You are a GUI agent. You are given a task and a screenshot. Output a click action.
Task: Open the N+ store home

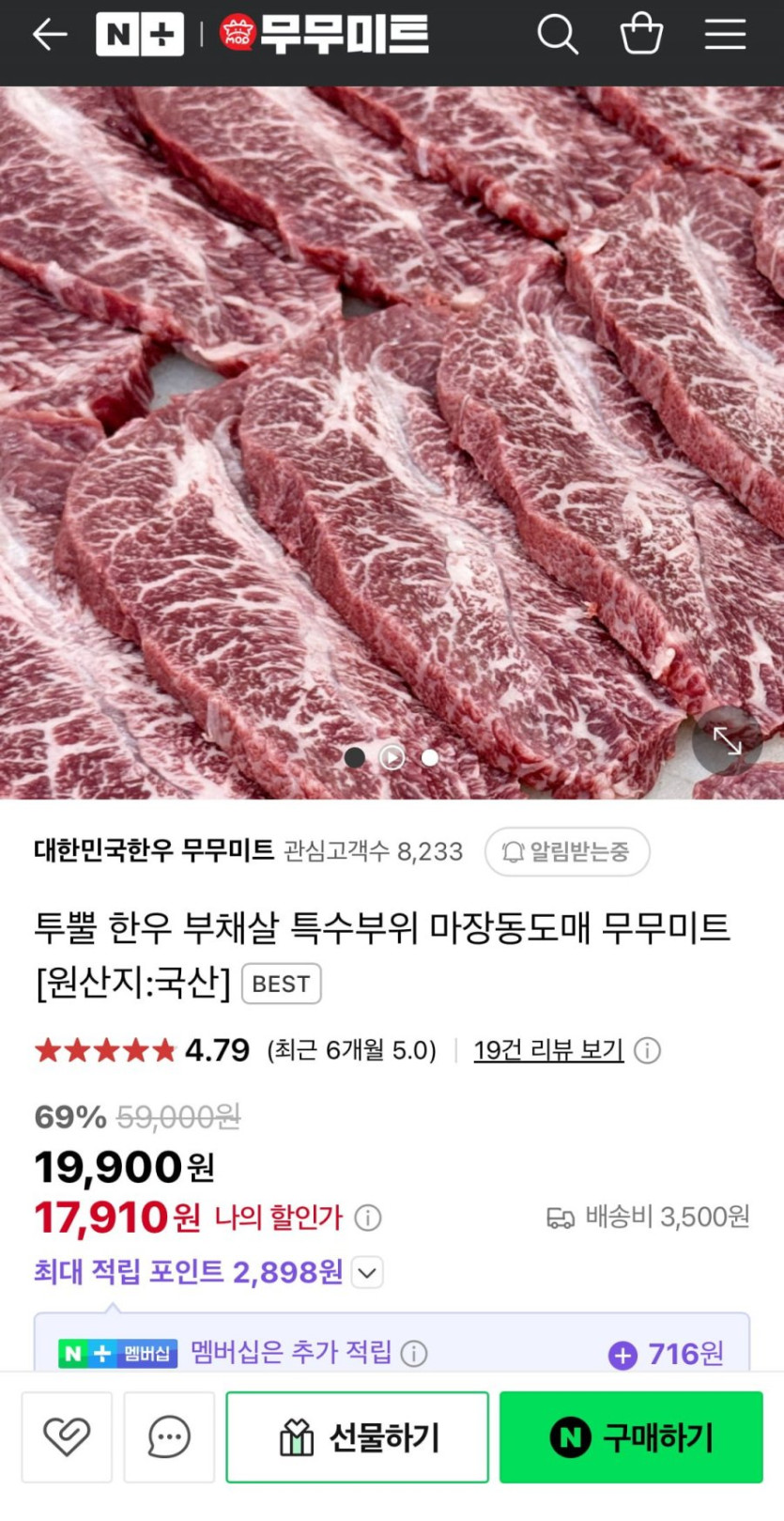click(139, 36)
